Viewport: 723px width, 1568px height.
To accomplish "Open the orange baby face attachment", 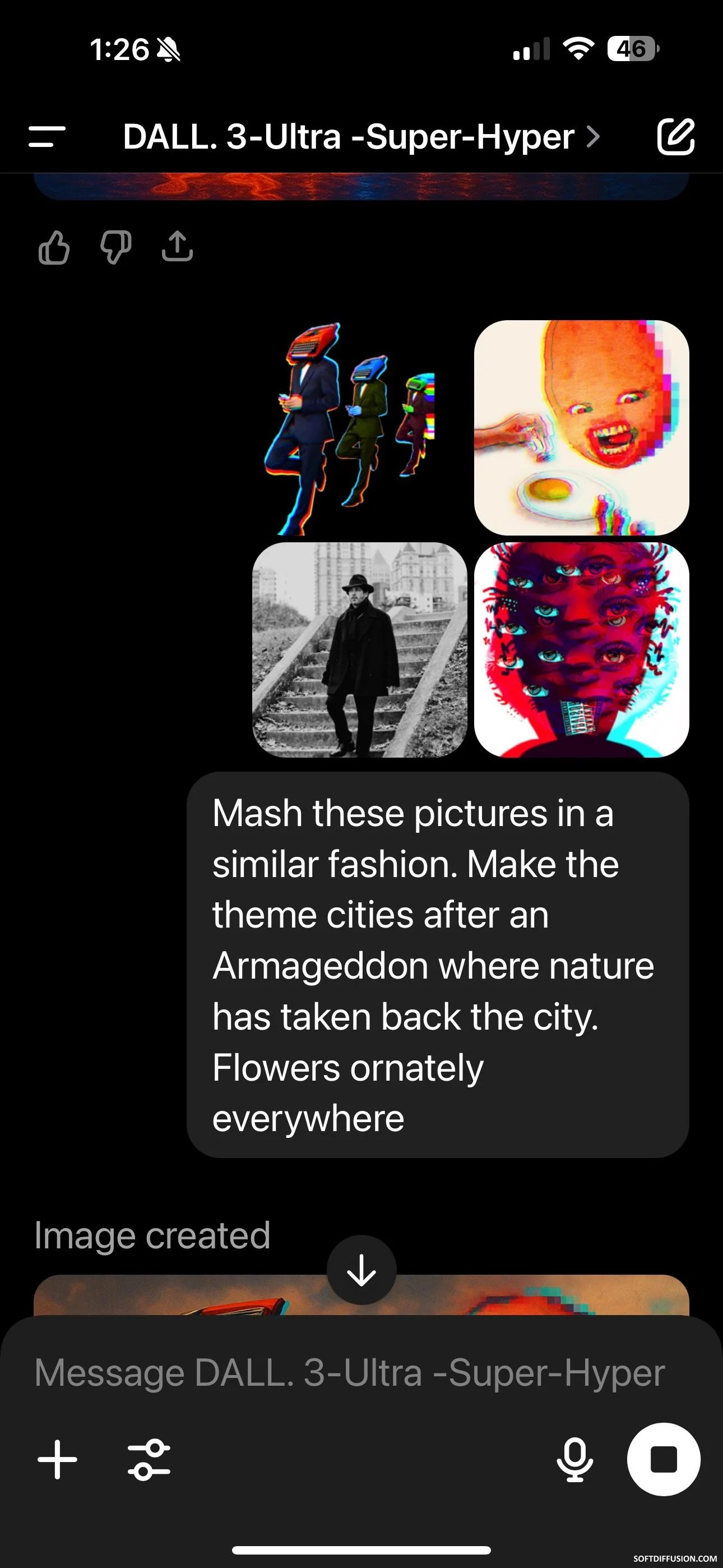I will [581, 428].
